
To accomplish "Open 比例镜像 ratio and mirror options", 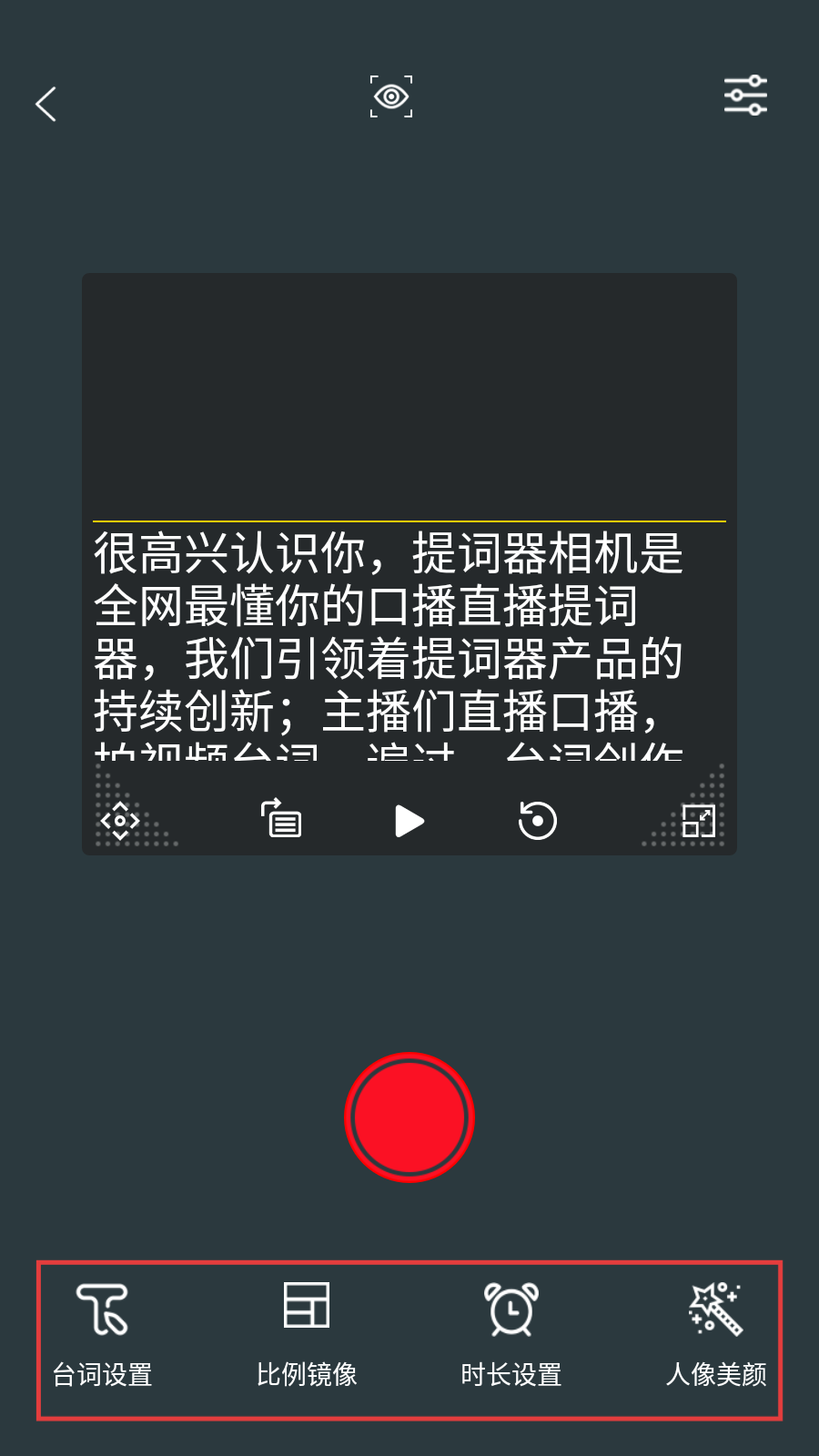I will [307, 1335].
